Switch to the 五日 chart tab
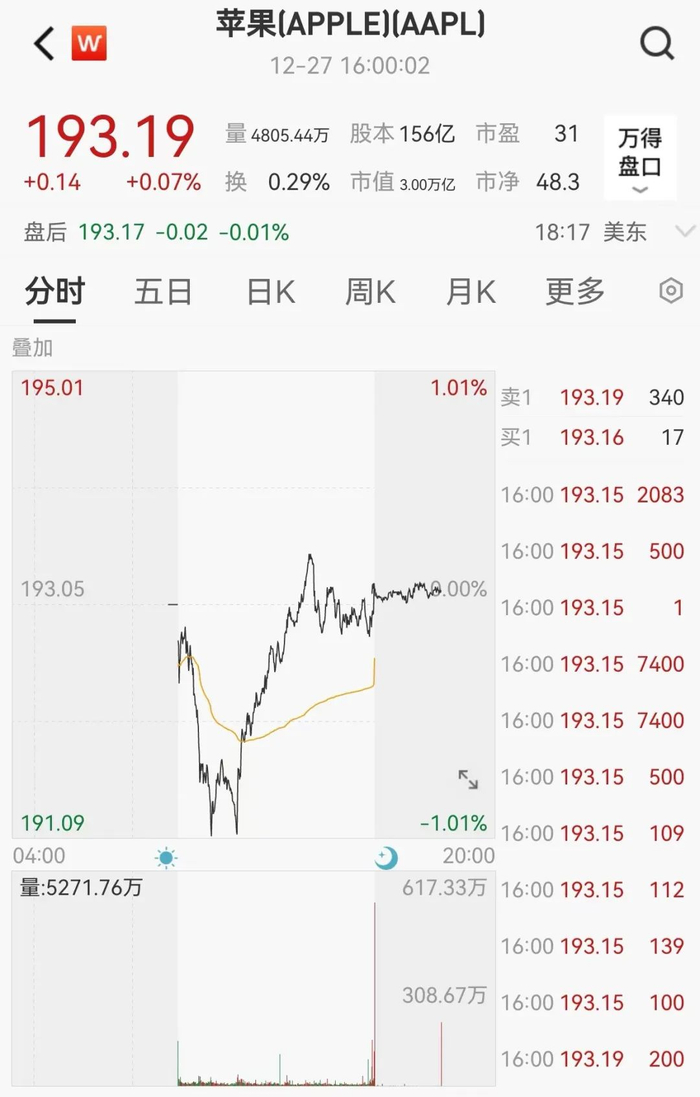Viewport: 700px width, 1097px height. point(163,292)
